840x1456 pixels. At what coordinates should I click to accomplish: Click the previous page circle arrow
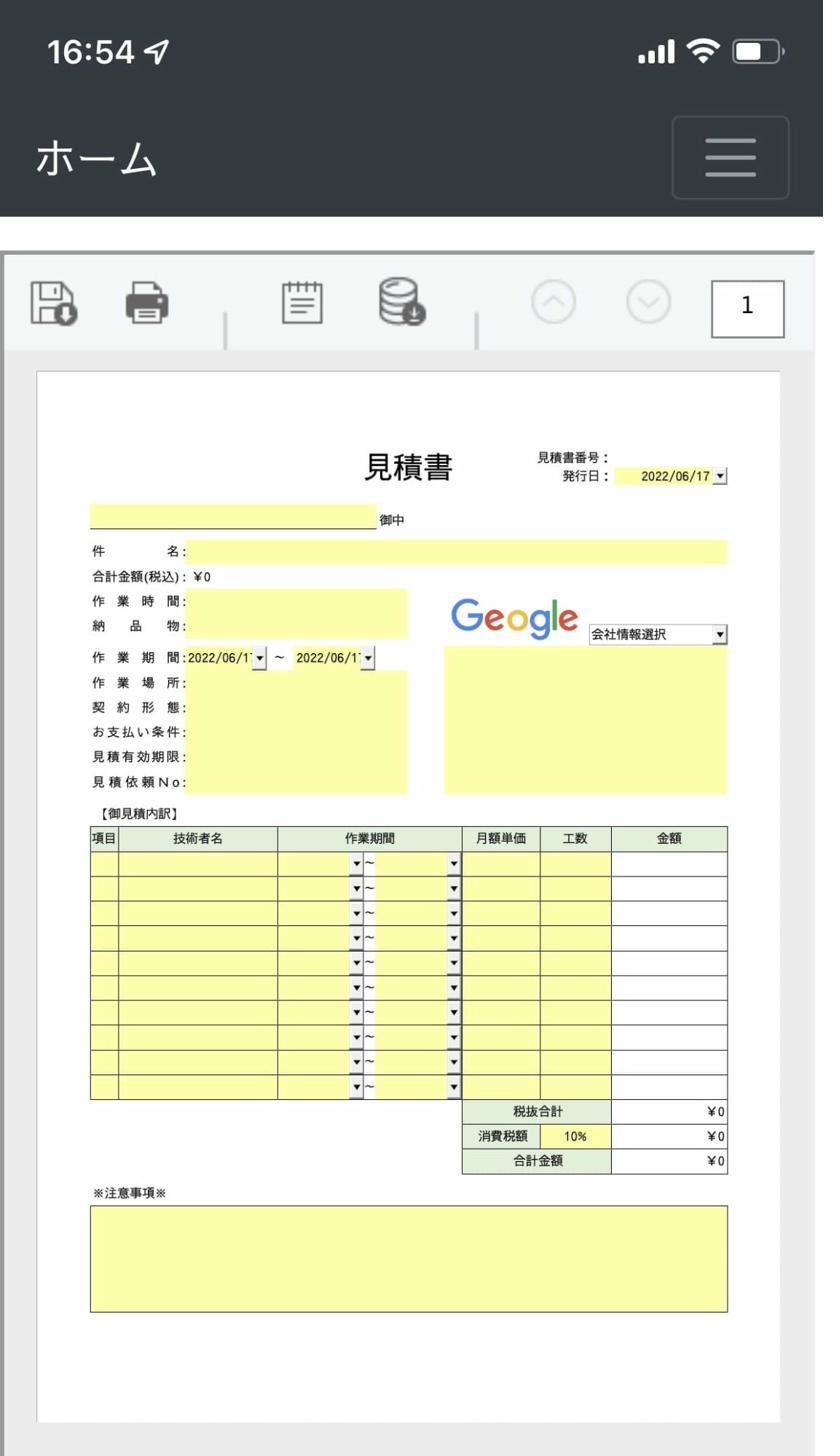tap(552, 301)
